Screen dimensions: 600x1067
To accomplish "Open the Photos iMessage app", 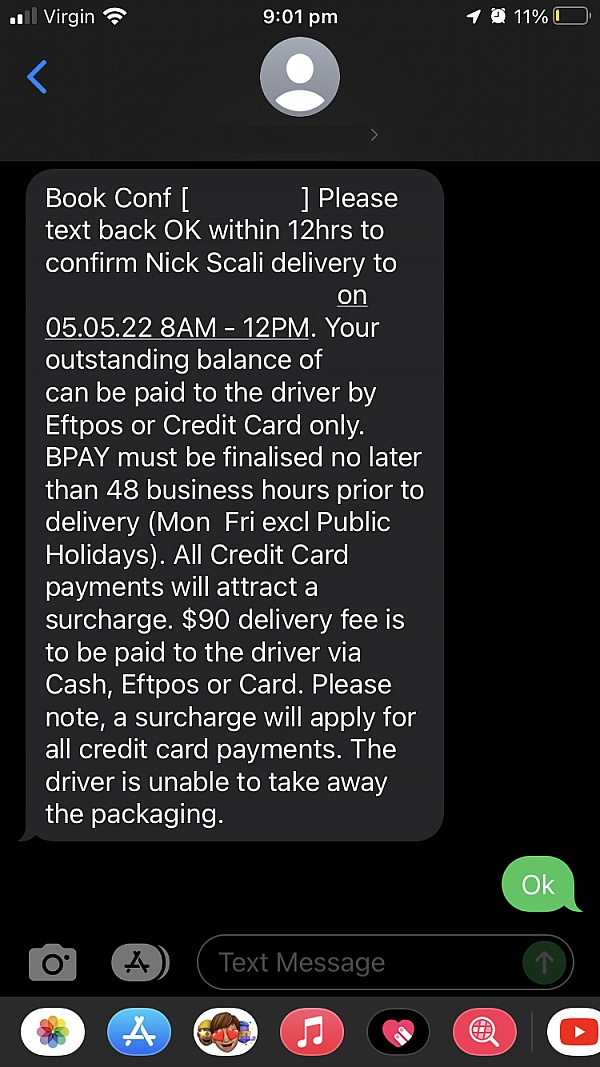I will [52, 1033].
